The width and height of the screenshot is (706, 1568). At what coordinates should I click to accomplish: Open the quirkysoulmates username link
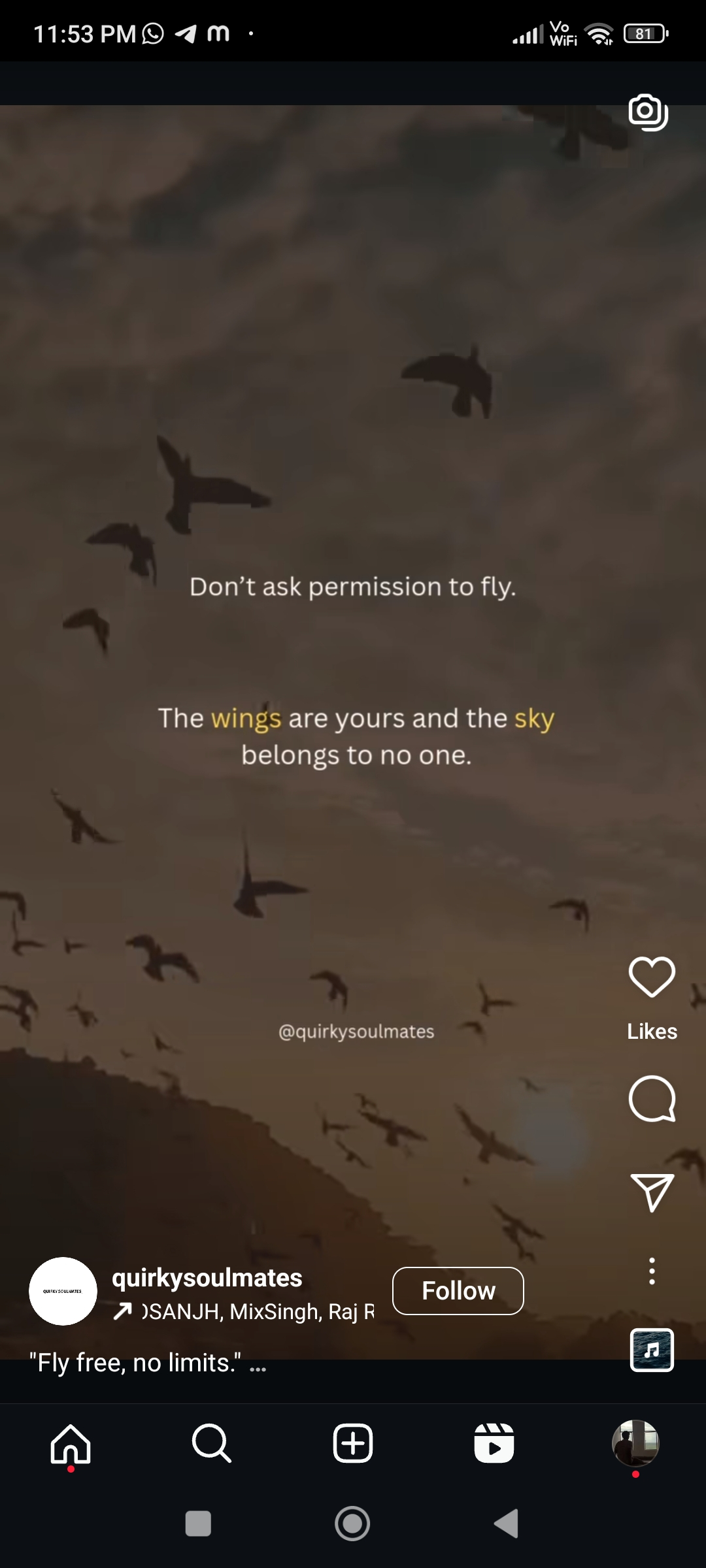click(206, 1278)
